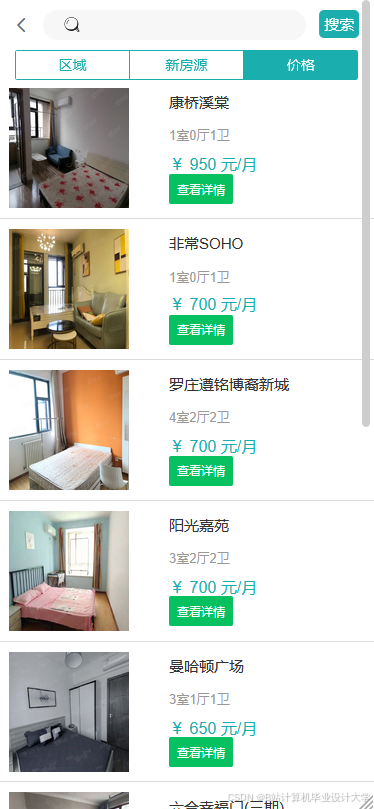View details for 康桥溪棠
This screenshot has height=809, width=374.
(201, 189)
